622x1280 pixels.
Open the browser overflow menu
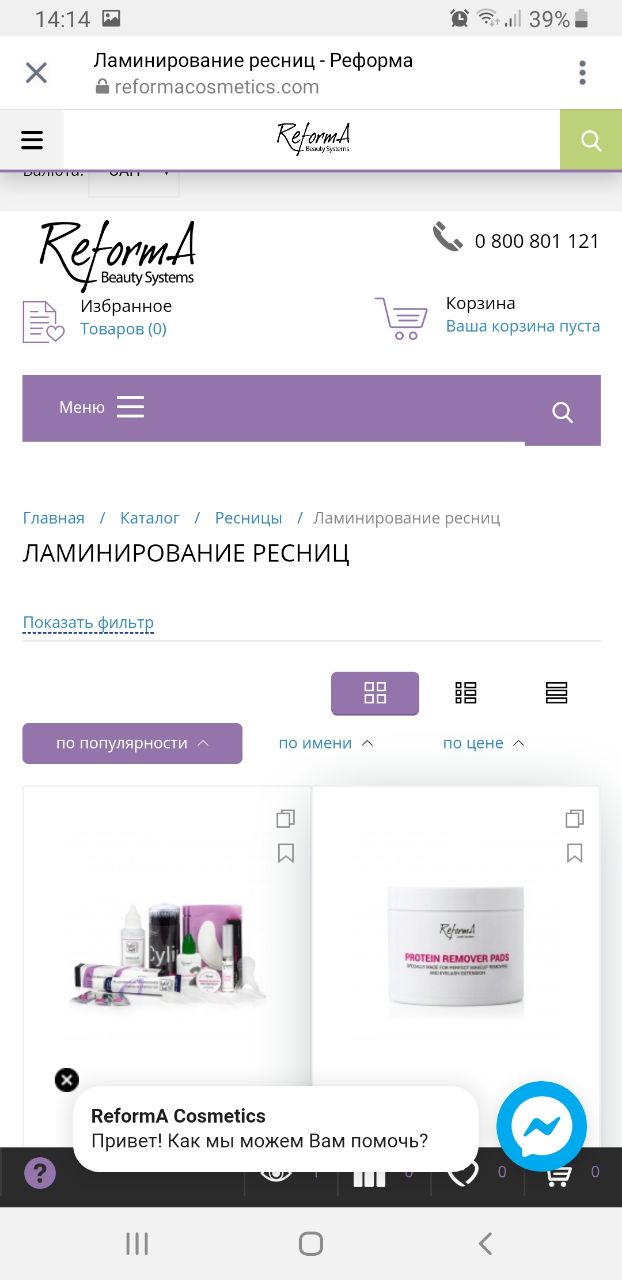(x=582, y=72)
